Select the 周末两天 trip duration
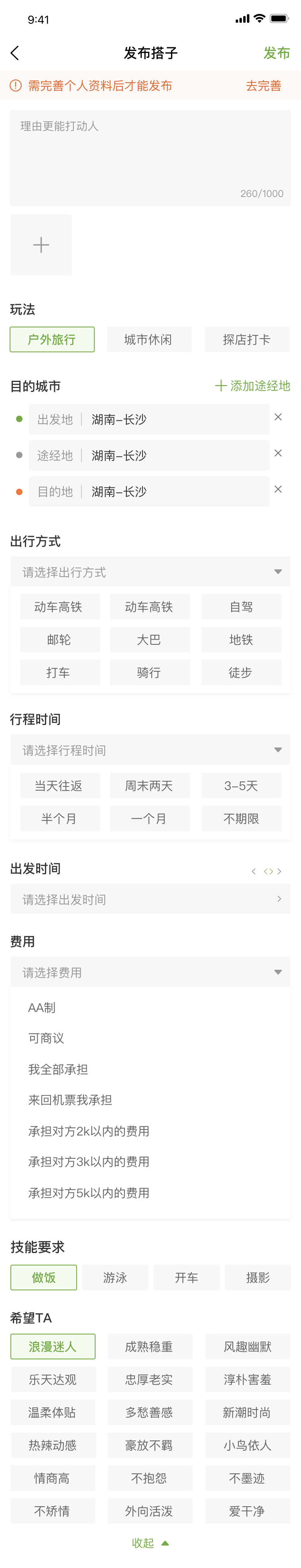The image size is (301, 1568). pyautogui.click(x=149, y=786)
